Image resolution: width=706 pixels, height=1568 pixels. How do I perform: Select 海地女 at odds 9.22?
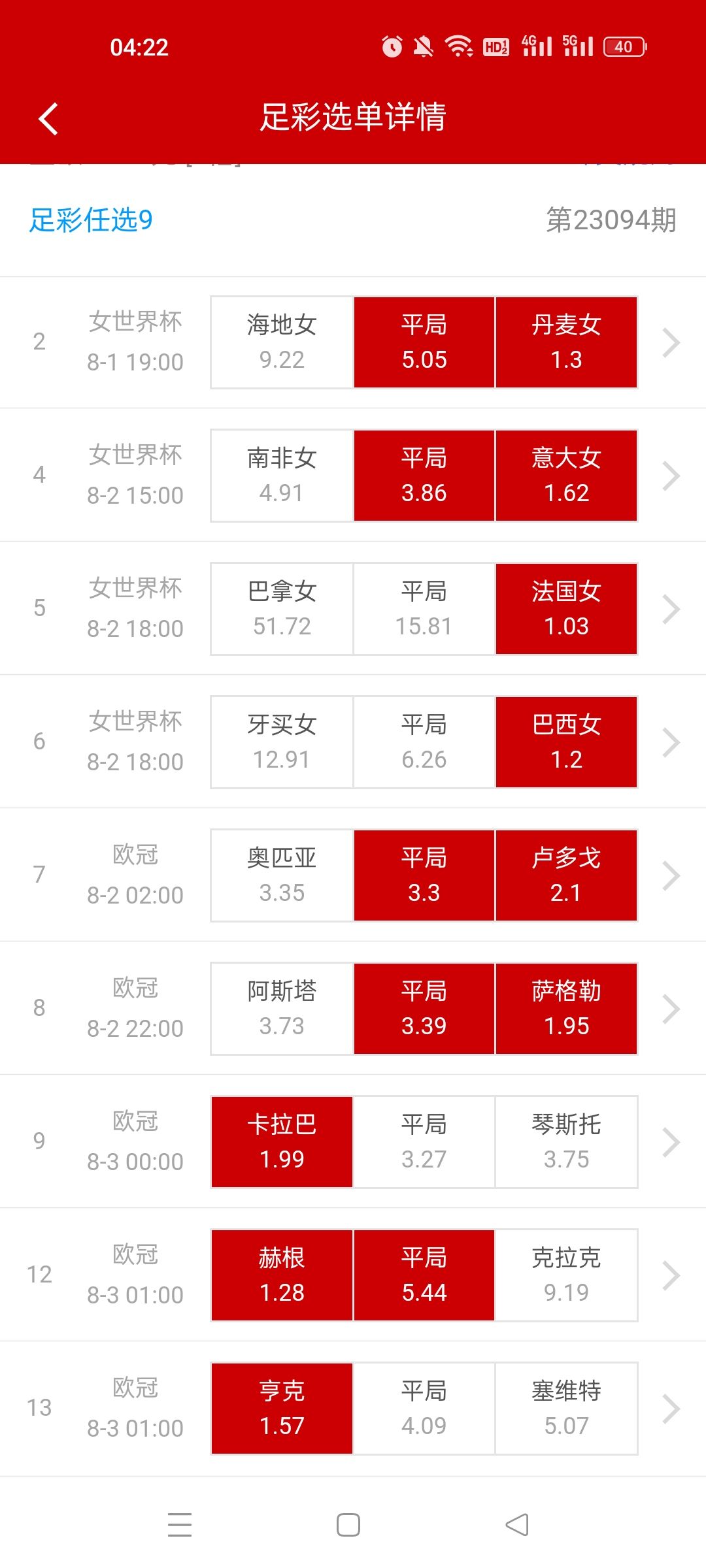coord(282,342)
